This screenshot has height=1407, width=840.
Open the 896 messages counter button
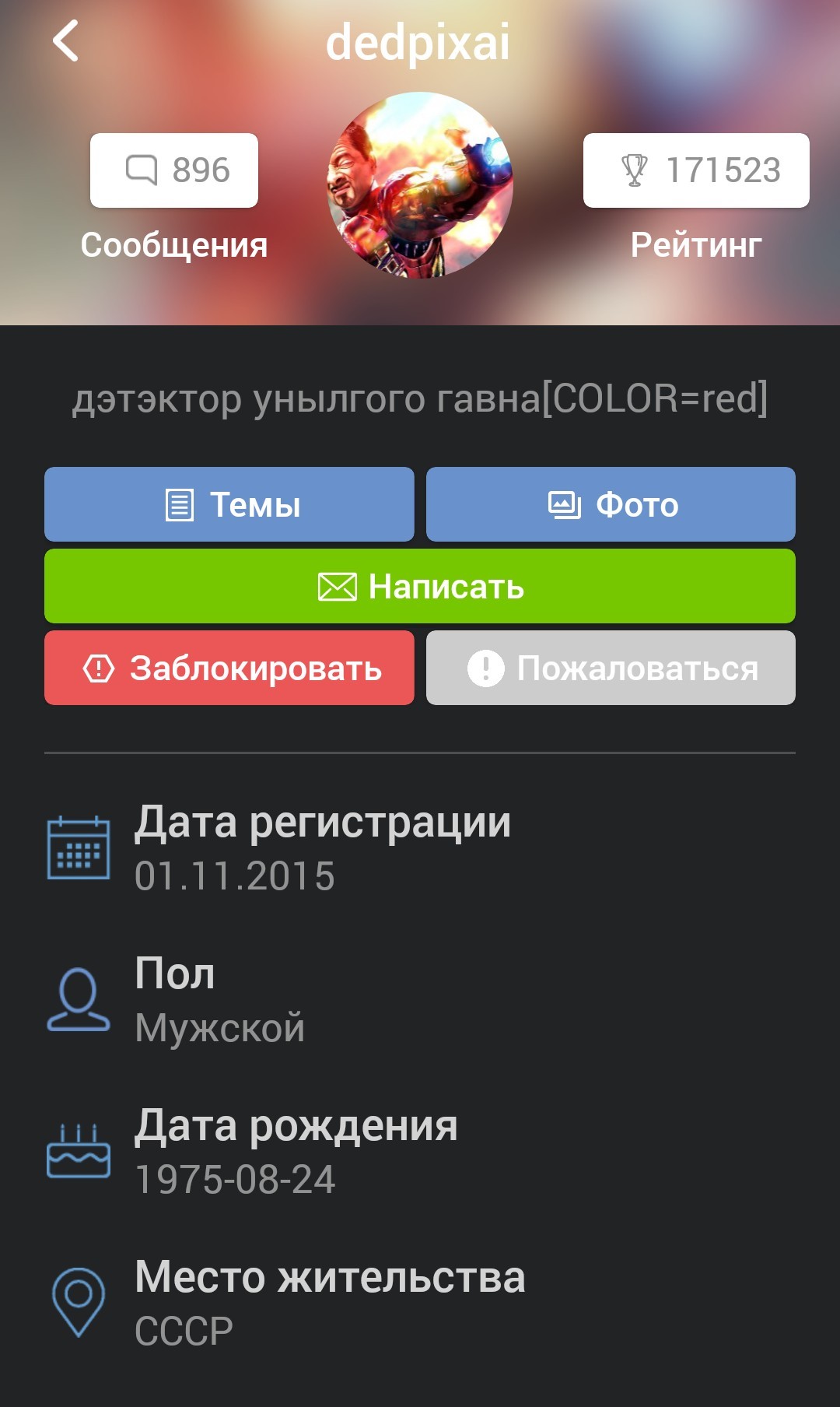point(174,170)
